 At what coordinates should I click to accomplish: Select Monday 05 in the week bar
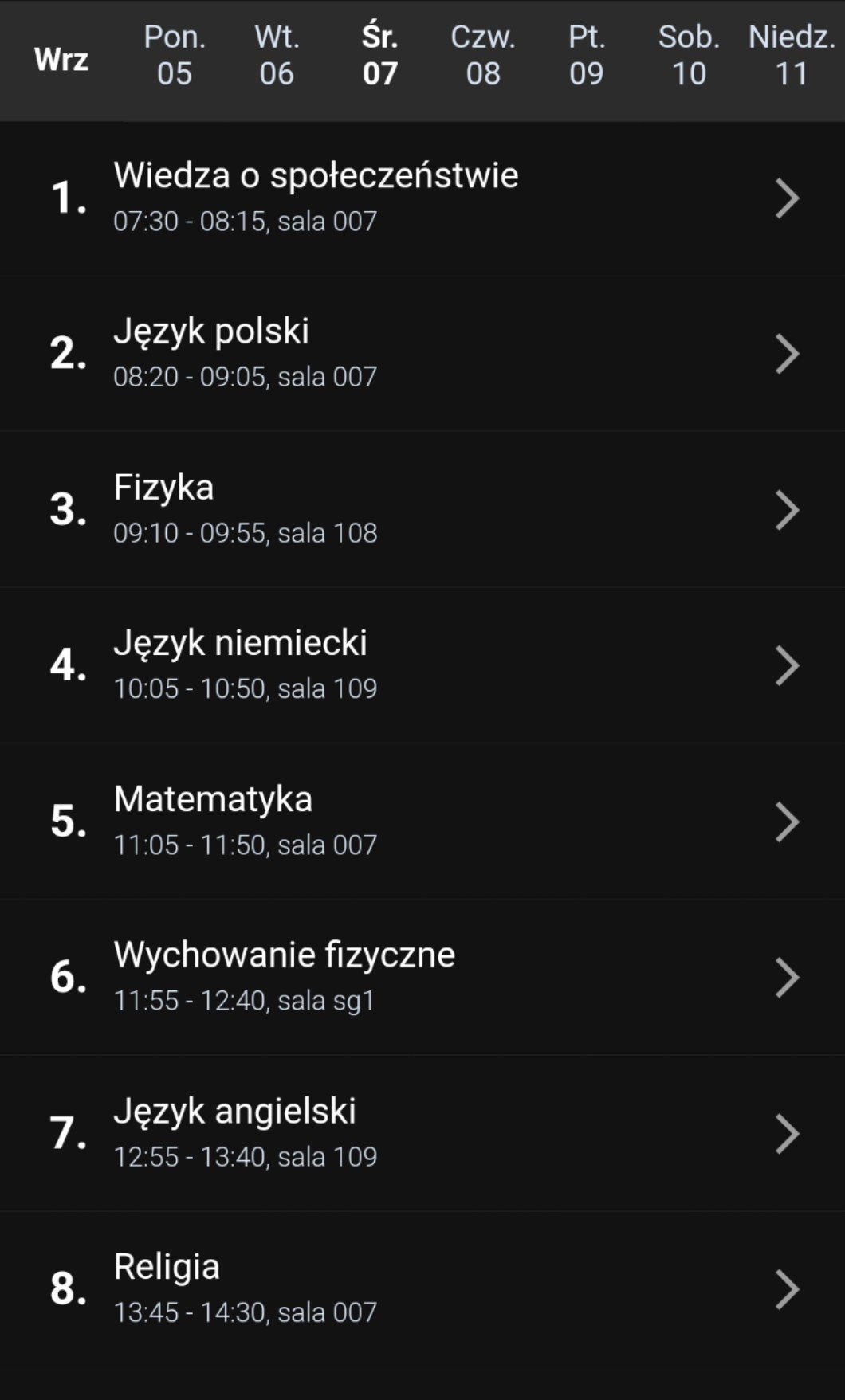click(x=174, y=56)
